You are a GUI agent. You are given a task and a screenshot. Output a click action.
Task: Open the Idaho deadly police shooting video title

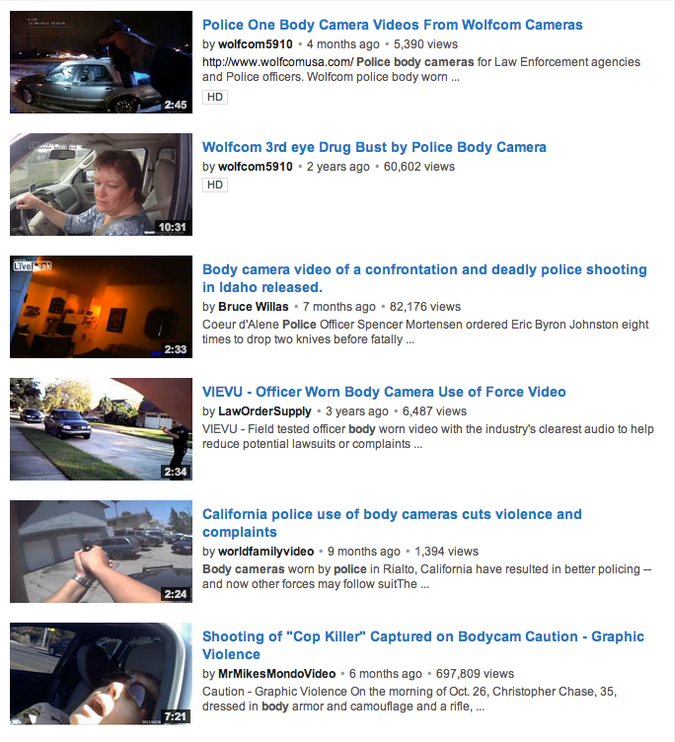[424, 278]
